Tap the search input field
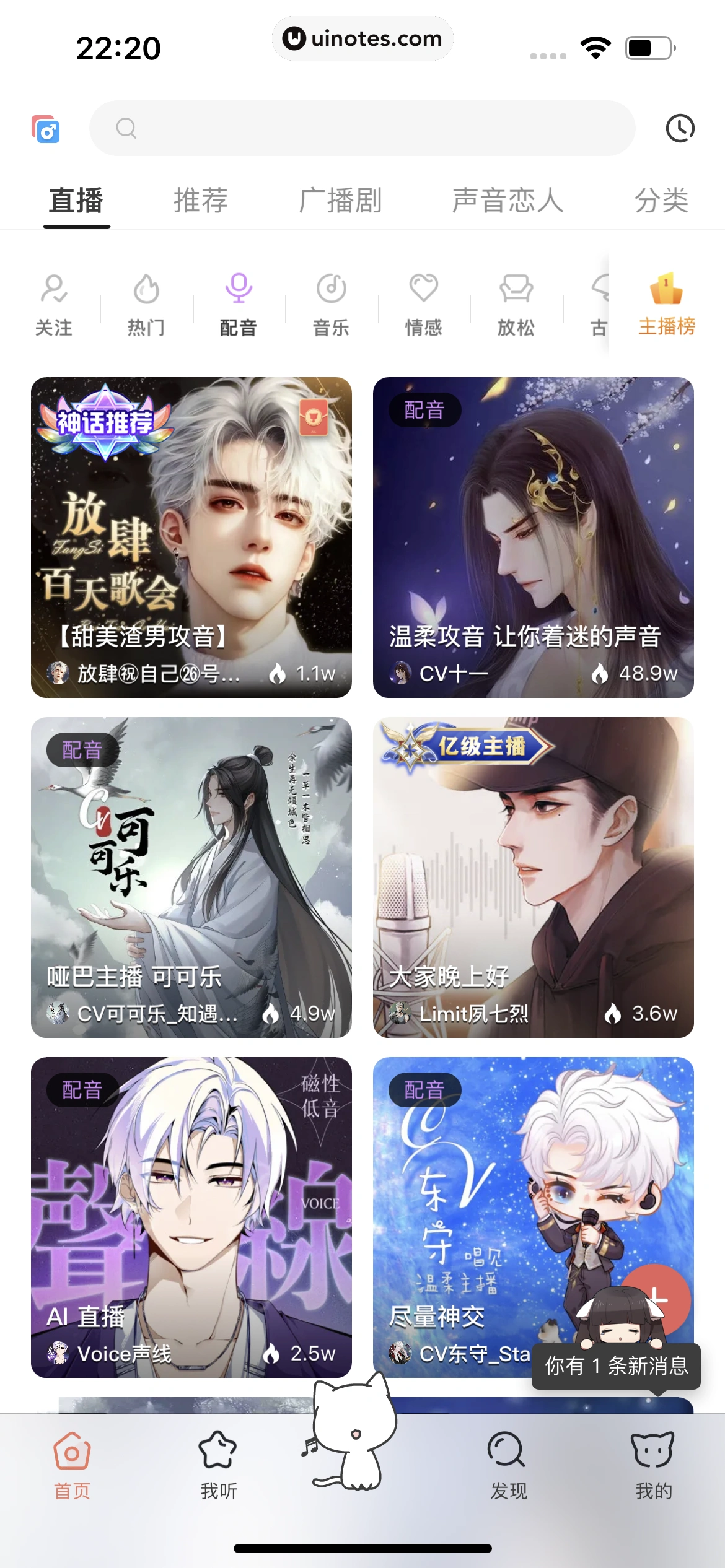Screen dimensions: 725x1568 [x=362, y=128]
